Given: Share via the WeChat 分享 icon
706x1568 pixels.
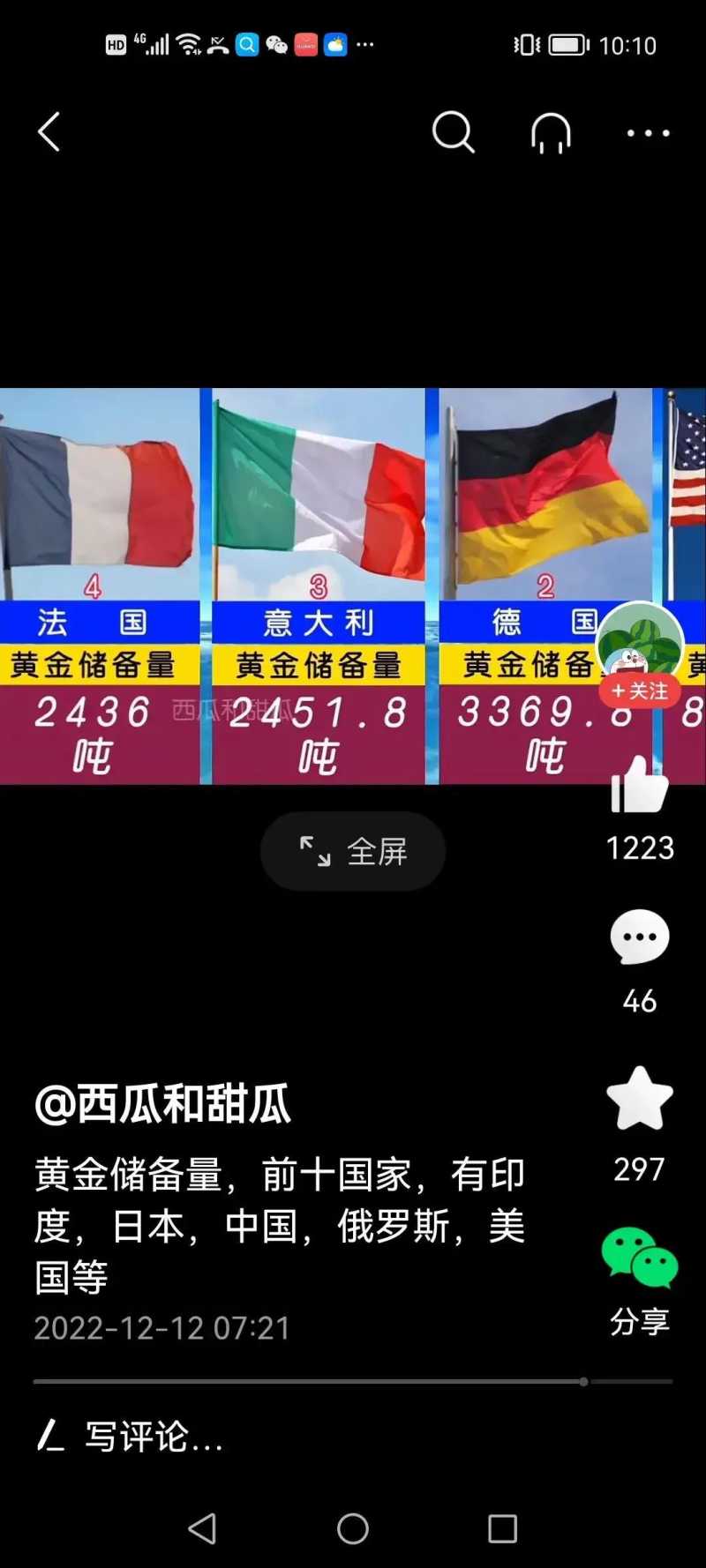Looking at the screenshot, I should point(640,1259).
